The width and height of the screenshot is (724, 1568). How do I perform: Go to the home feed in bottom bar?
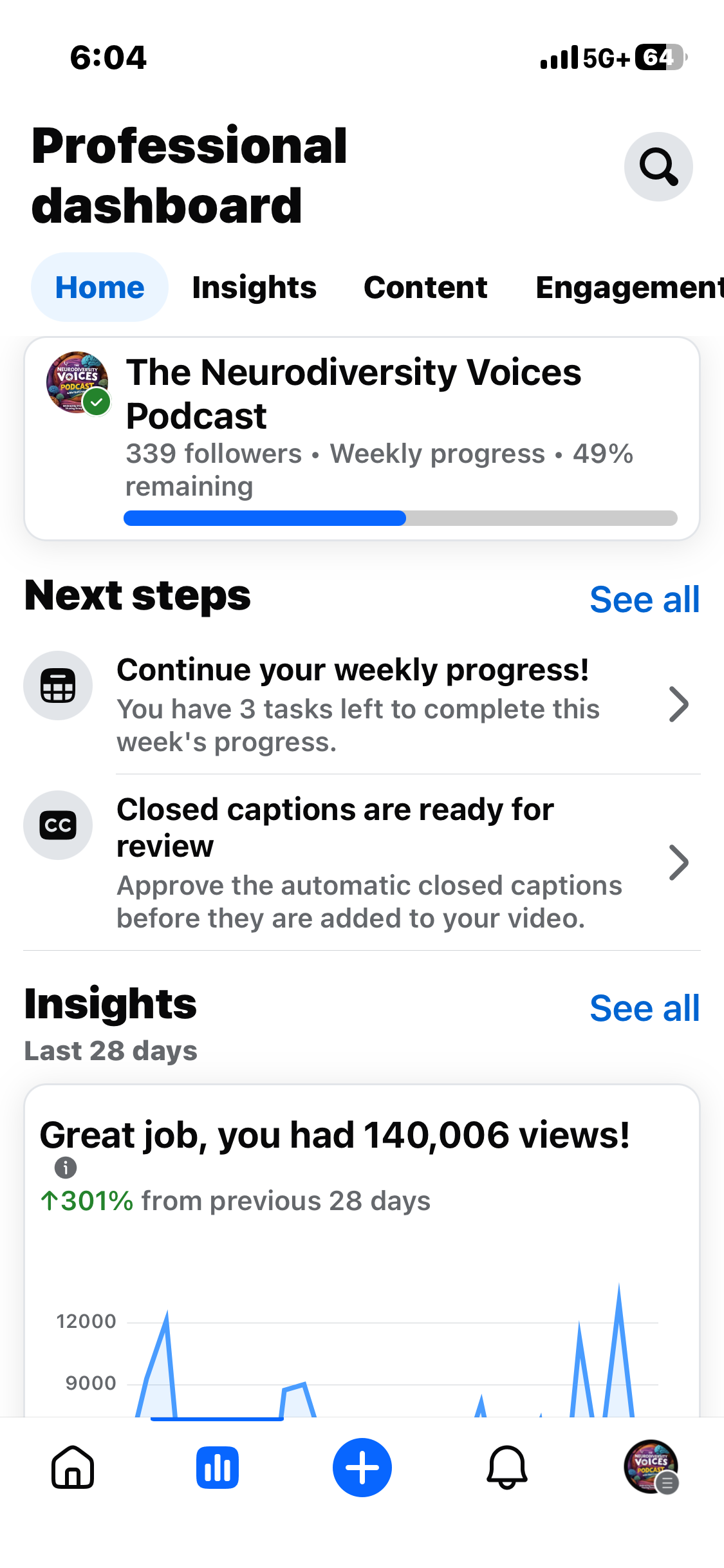tap(73, 1468)
